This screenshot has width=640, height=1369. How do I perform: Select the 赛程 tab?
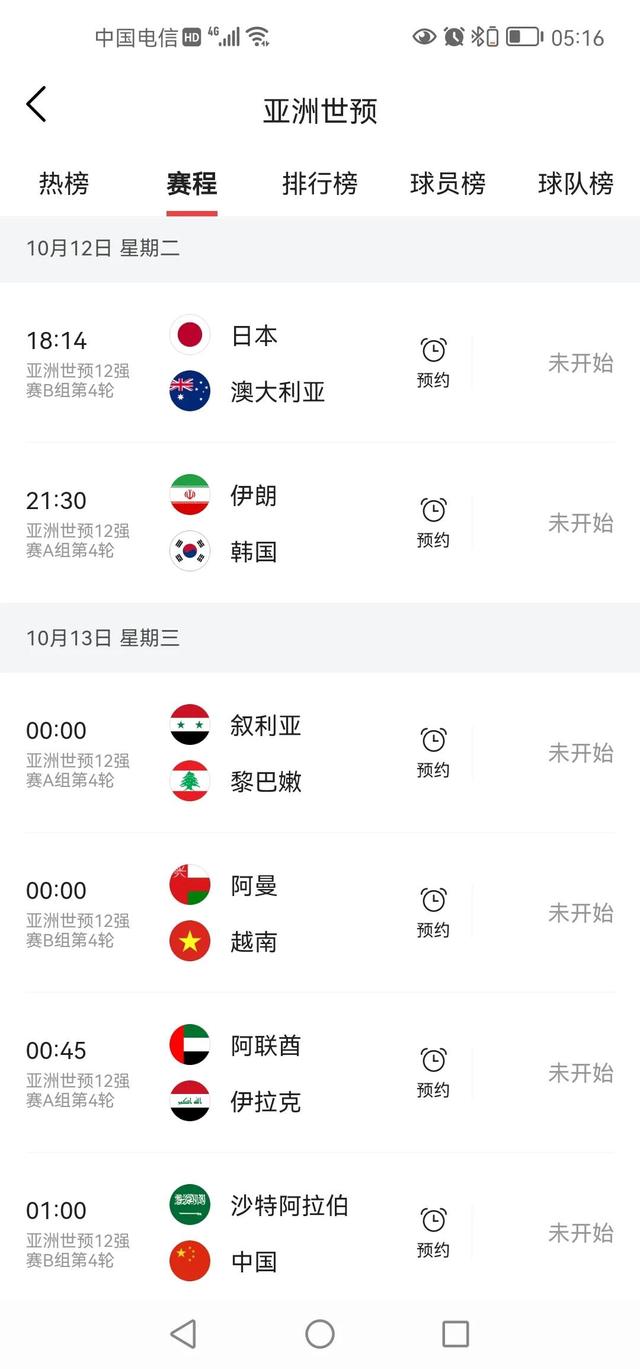pos(192,184)
